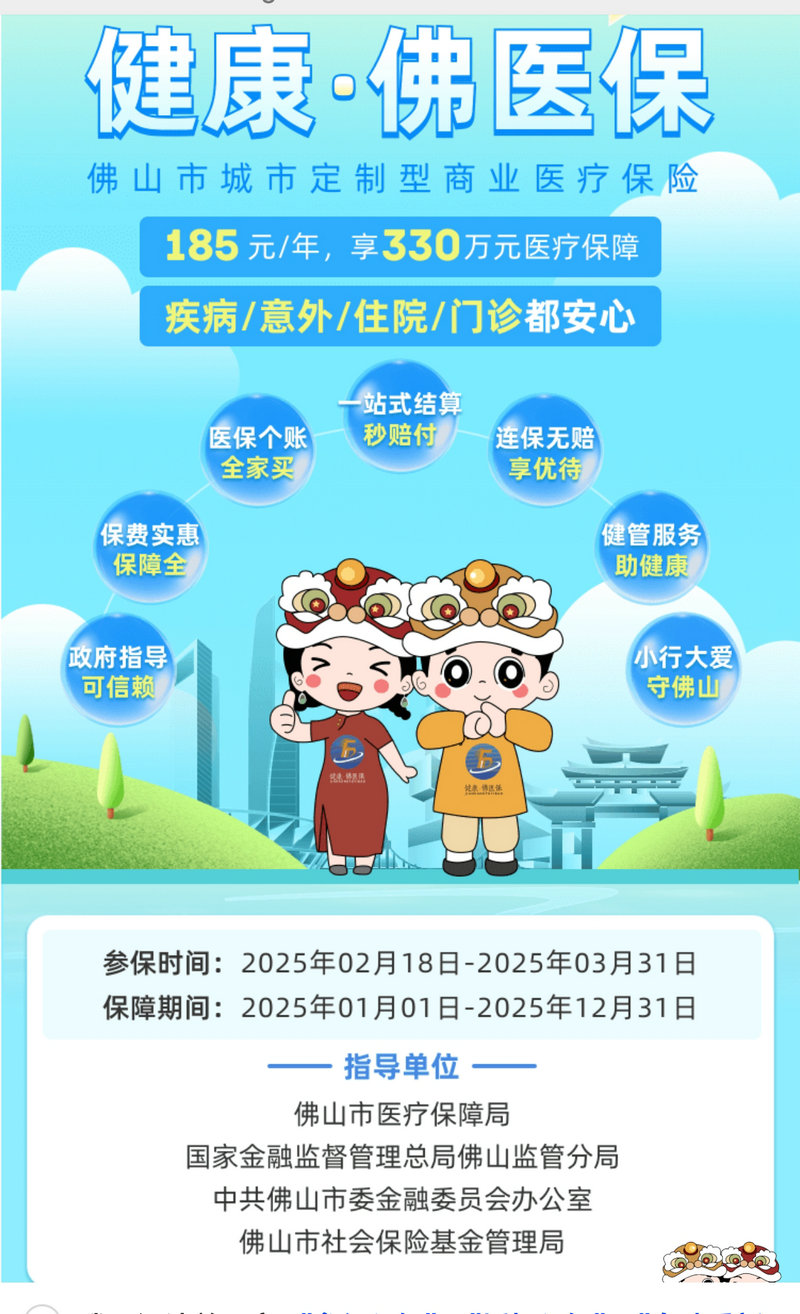The height and width of the screenshot is (1314, 800).
Task: Open the floating lion mascot helper
Action: 720,1263
